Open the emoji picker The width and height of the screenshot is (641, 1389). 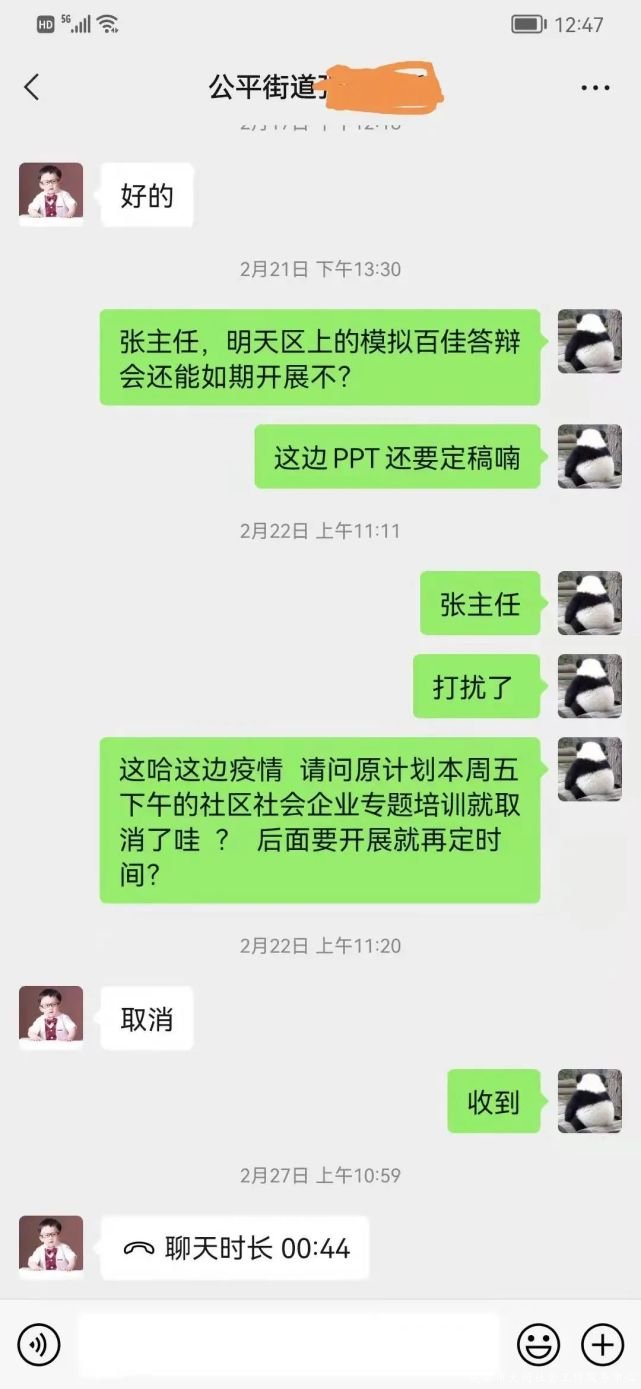(538, 1345)
